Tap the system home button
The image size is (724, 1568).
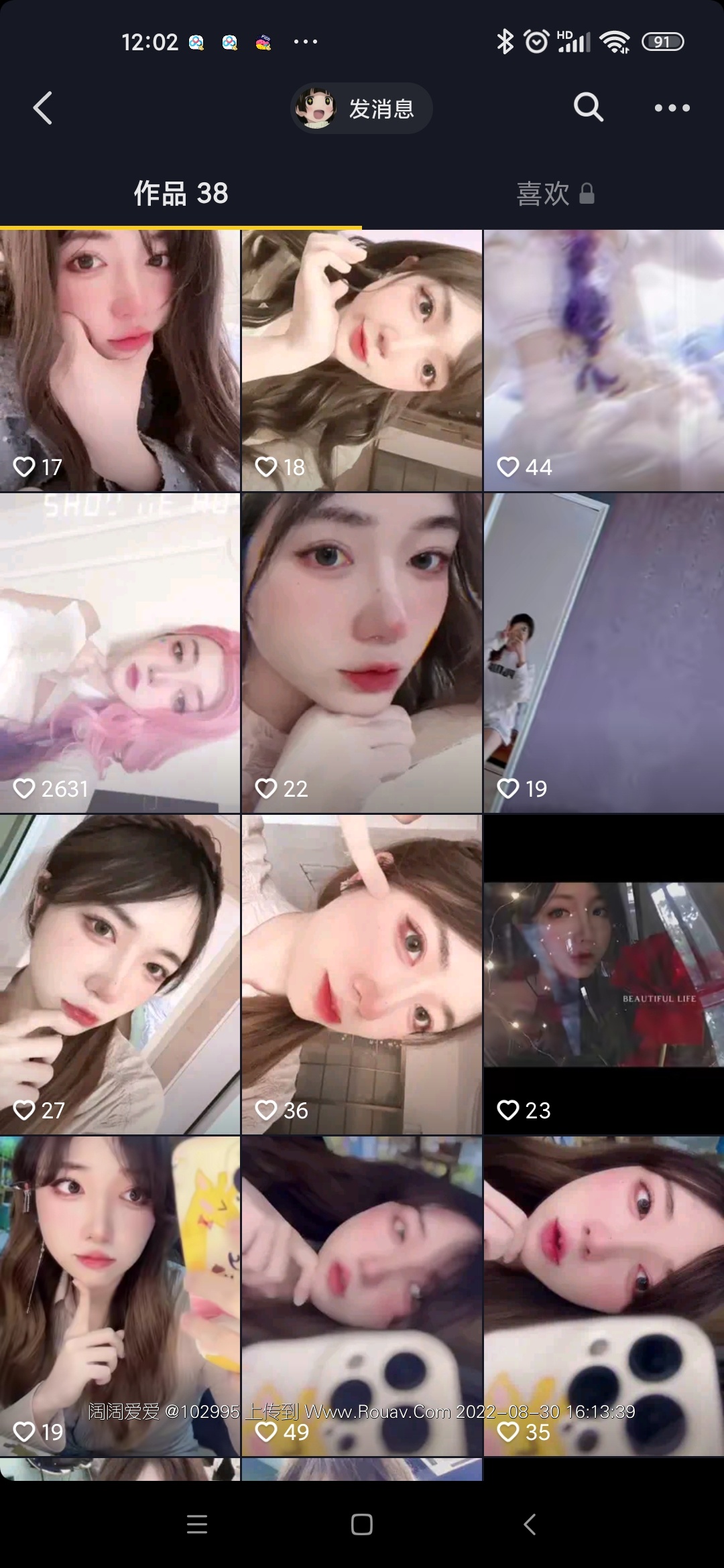(361, 1524)
